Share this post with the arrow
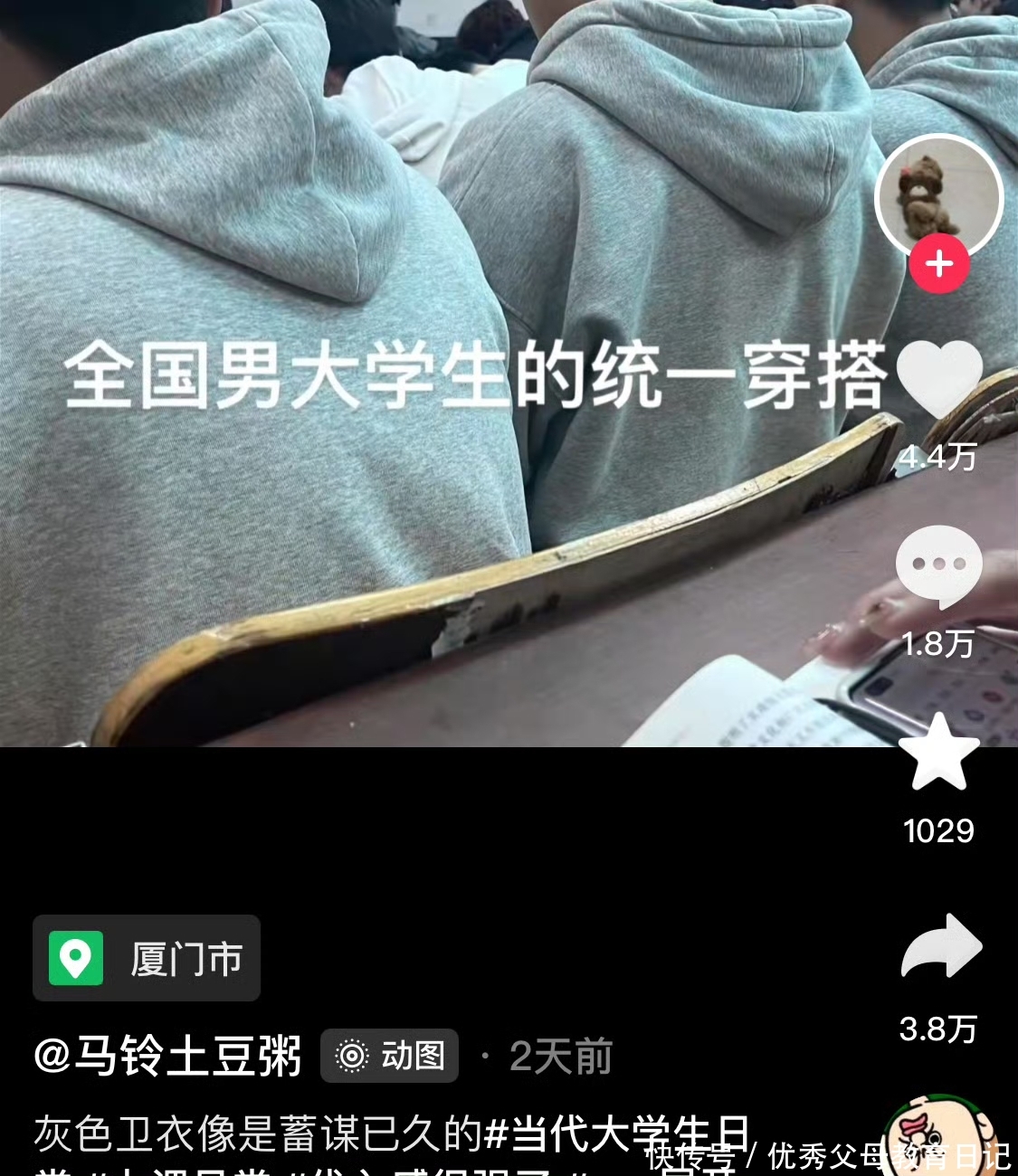Screen dimensions: 1018x1176 941,946
